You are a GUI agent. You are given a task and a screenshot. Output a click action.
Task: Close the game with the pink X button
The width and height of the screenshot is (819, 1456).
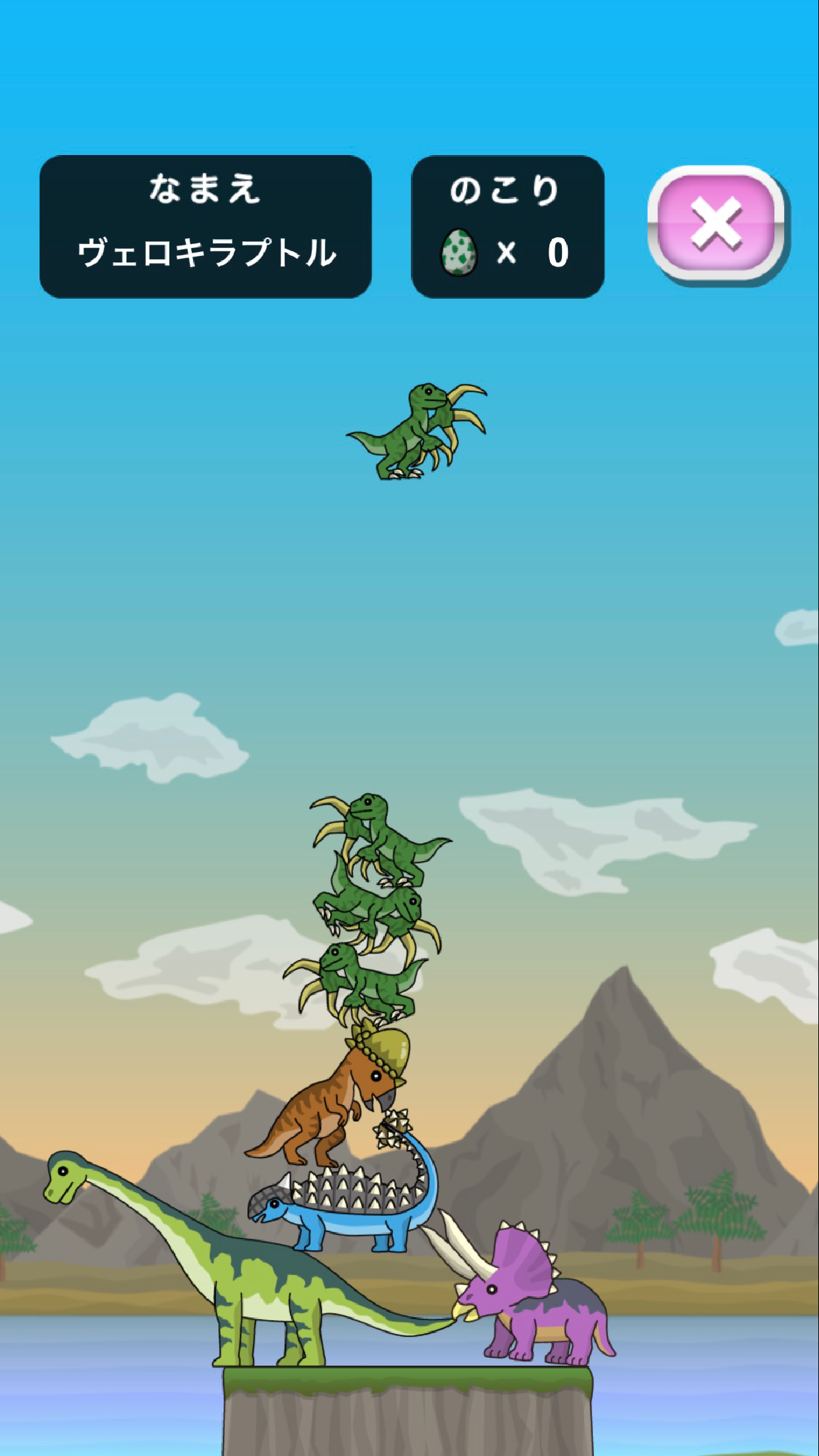click(x=717, y=224)
